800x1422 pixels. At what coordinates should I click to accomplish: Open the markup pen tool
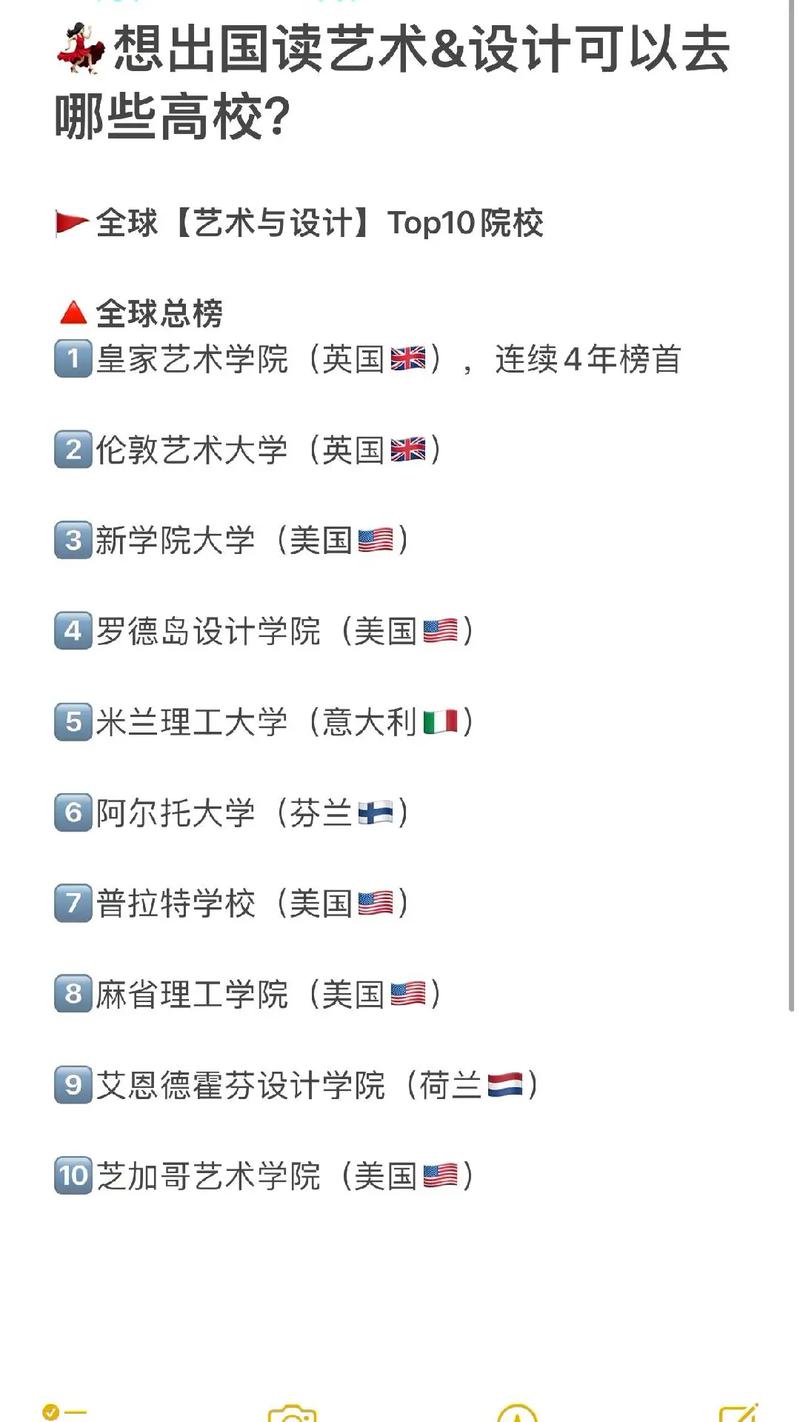tap(517, 1413)
